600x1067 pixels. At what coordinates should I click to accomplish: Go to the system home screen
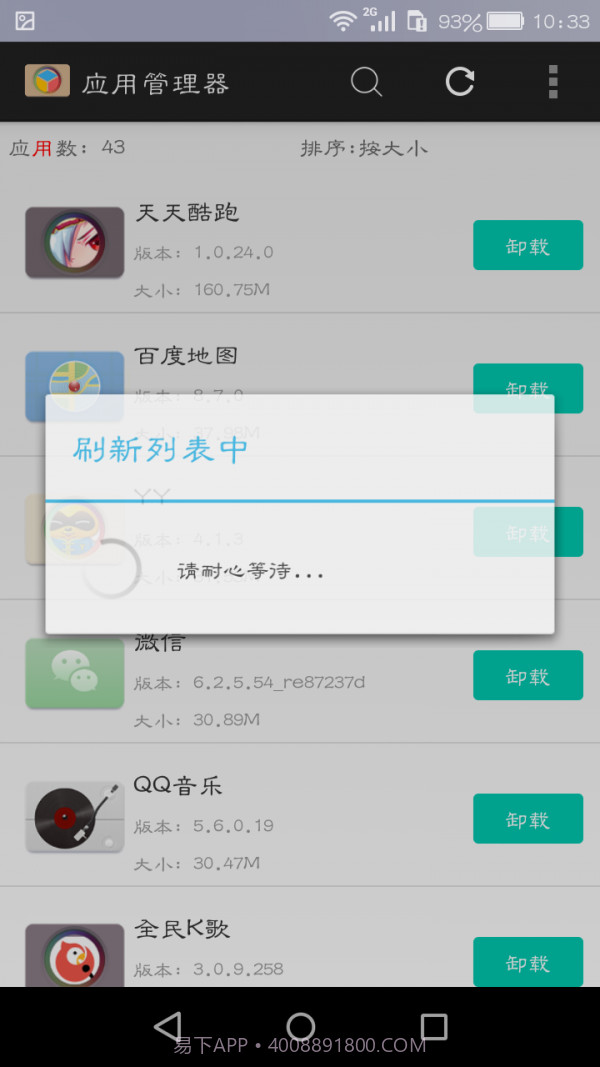pos(300,1026)
